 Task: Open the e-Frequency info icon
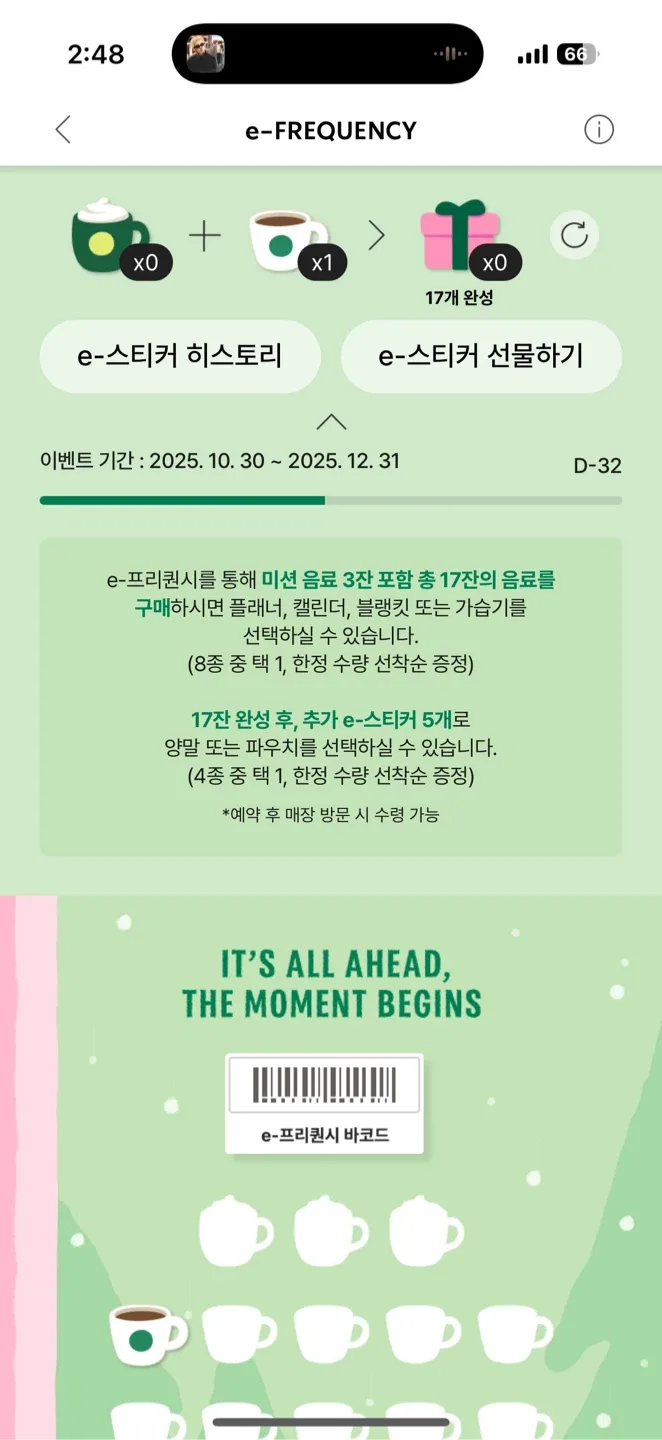click(598, 130)
